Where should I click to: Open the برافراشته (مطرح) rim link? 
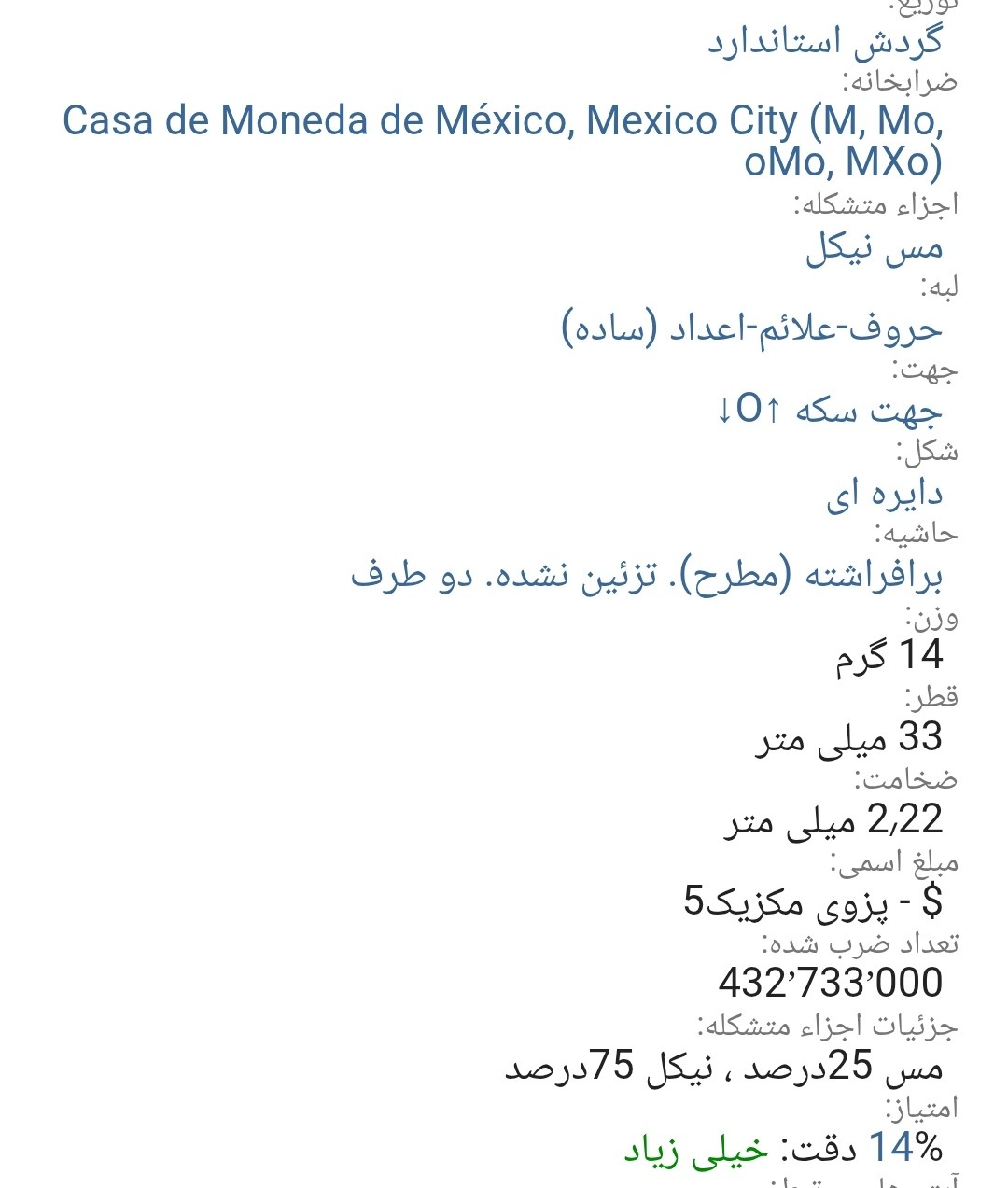(646, 575)
